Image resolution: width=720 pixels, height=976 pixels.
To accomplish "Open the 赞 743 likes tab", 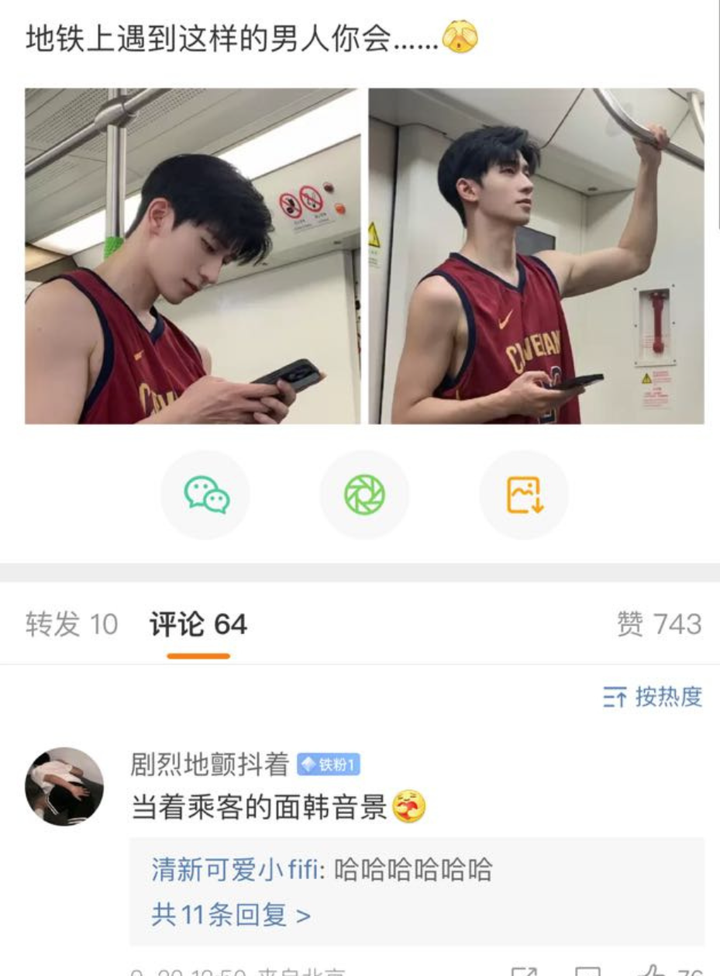I will point(659,625).
